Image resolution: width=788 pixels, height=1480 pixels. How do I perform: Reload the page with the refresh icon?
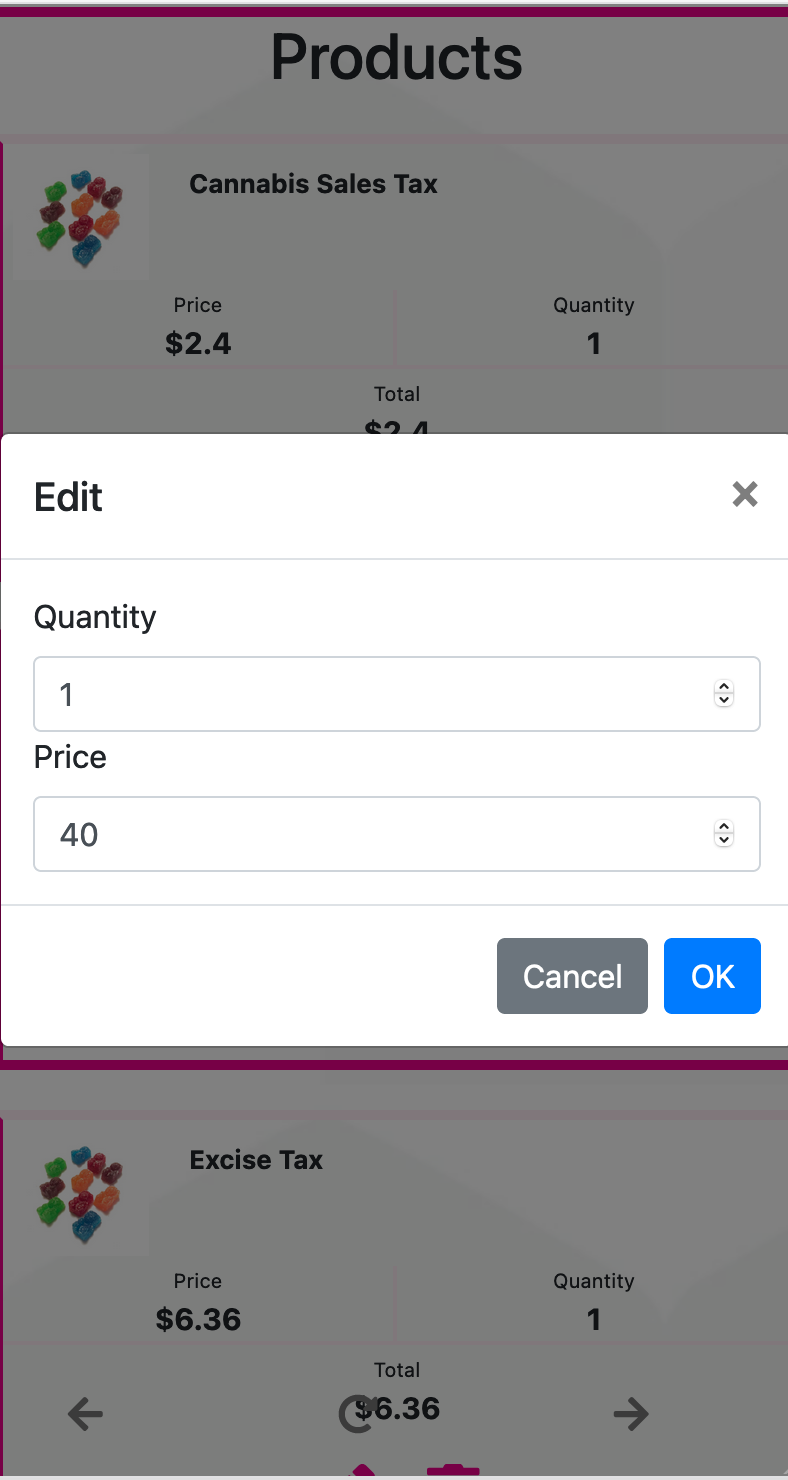355,1414
